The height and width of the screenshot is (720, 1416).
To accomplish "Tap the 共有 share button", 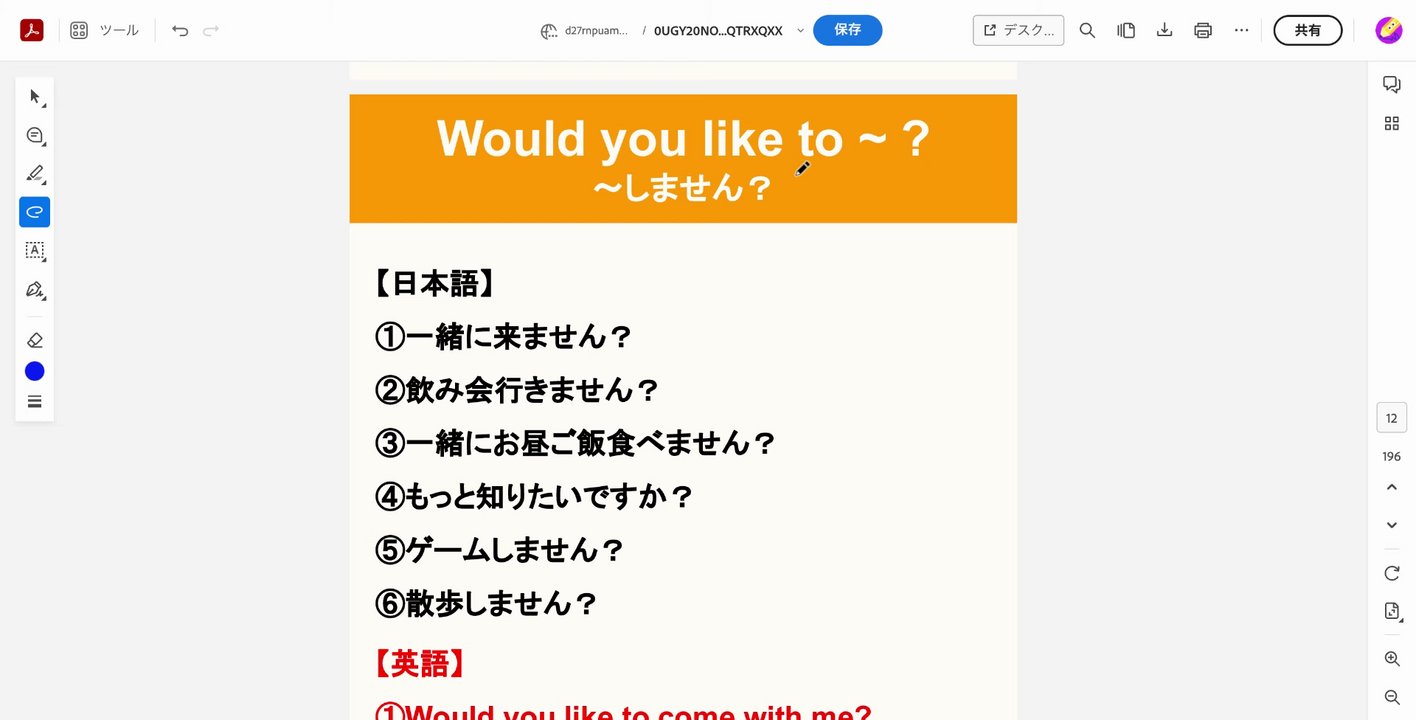I will tap(1307, 30).
